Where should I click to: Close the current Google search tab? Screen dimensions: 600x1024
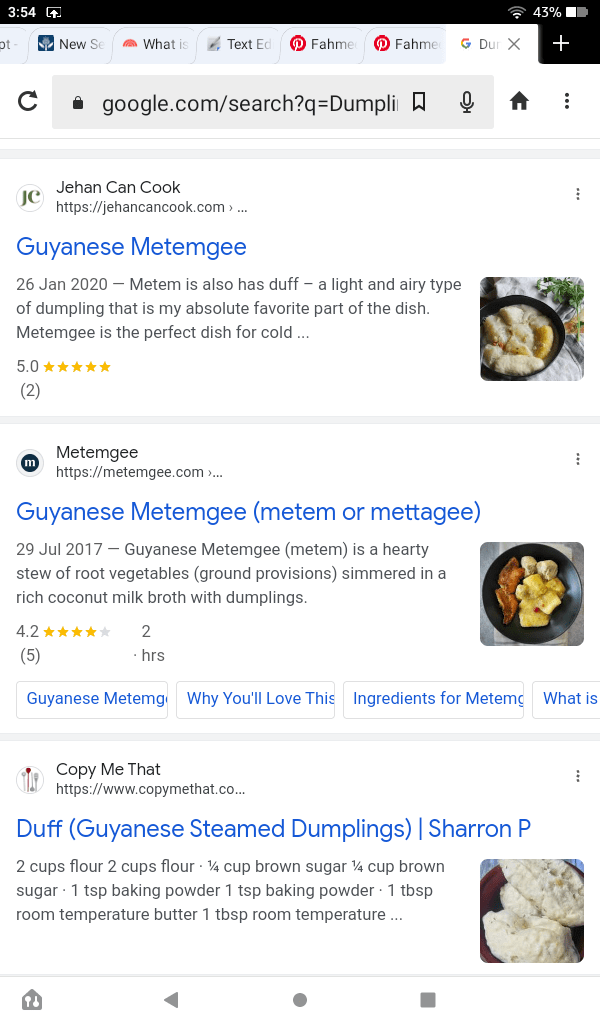click(514, 44)
